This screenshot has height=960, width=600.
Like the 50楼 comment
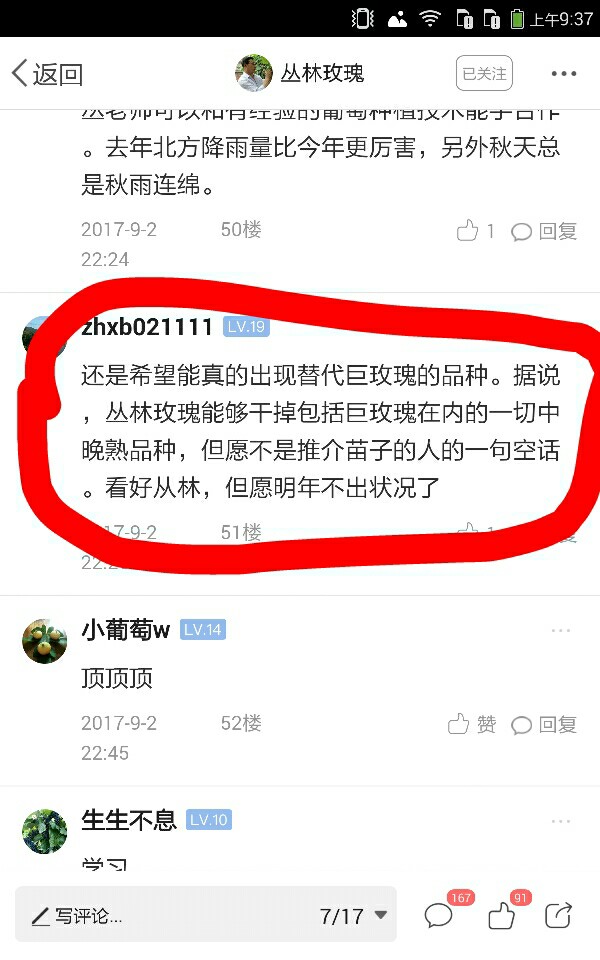pos(475,230)
